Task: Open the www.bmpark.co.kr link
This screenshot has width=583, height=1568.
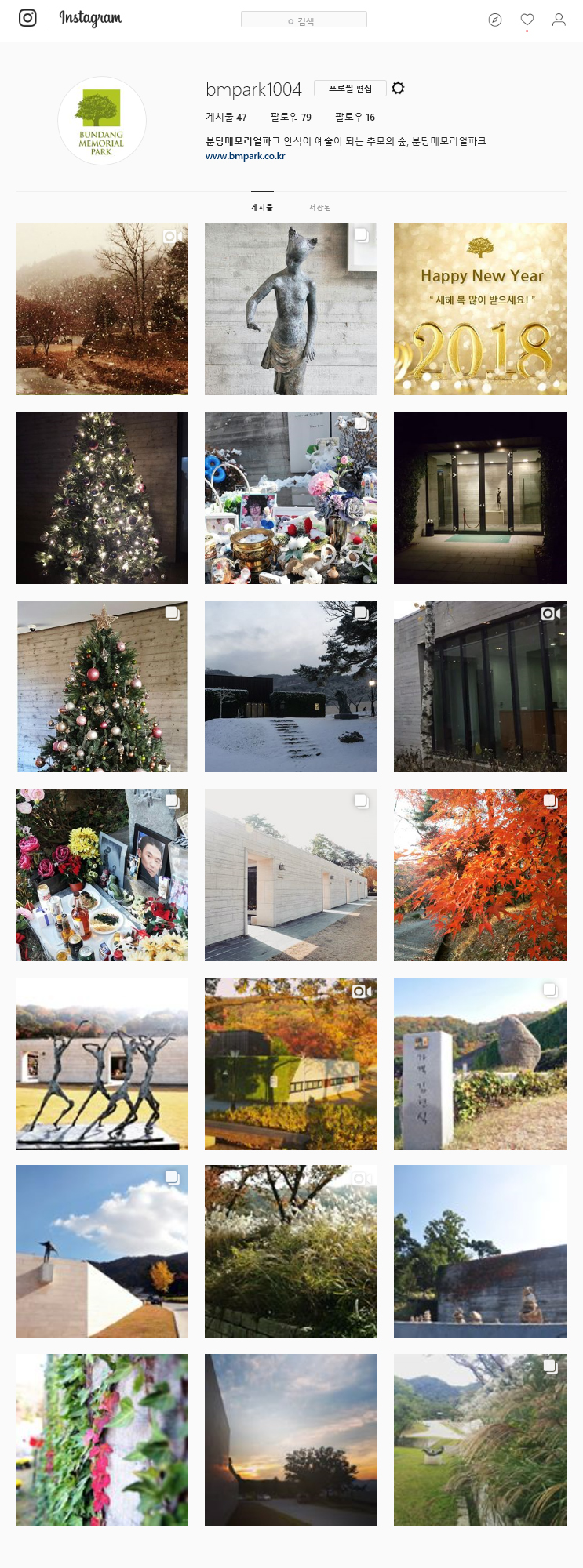Action: (246, 156)
